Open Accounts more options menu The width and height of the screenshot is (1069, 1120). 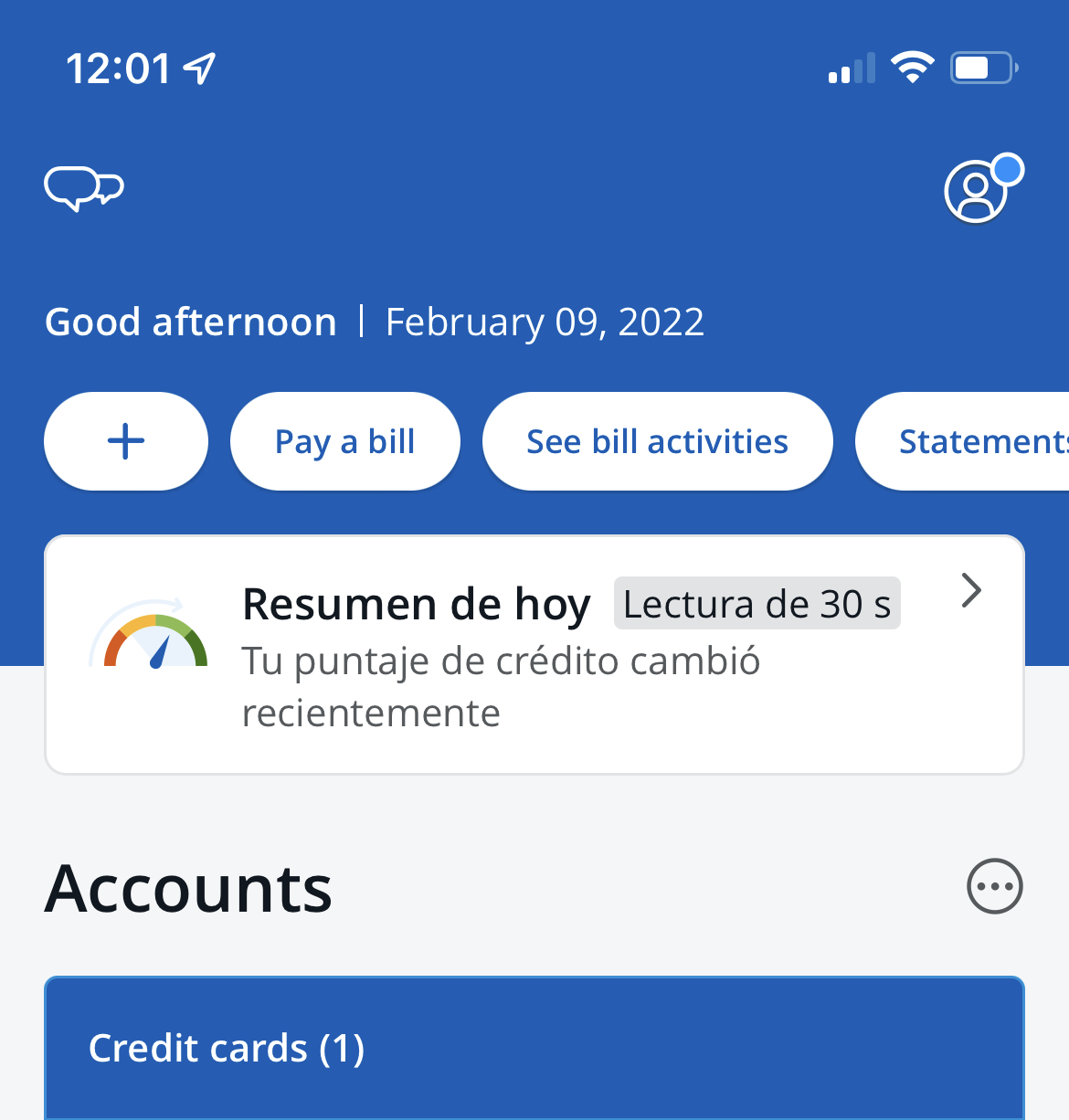coord(994,886)
